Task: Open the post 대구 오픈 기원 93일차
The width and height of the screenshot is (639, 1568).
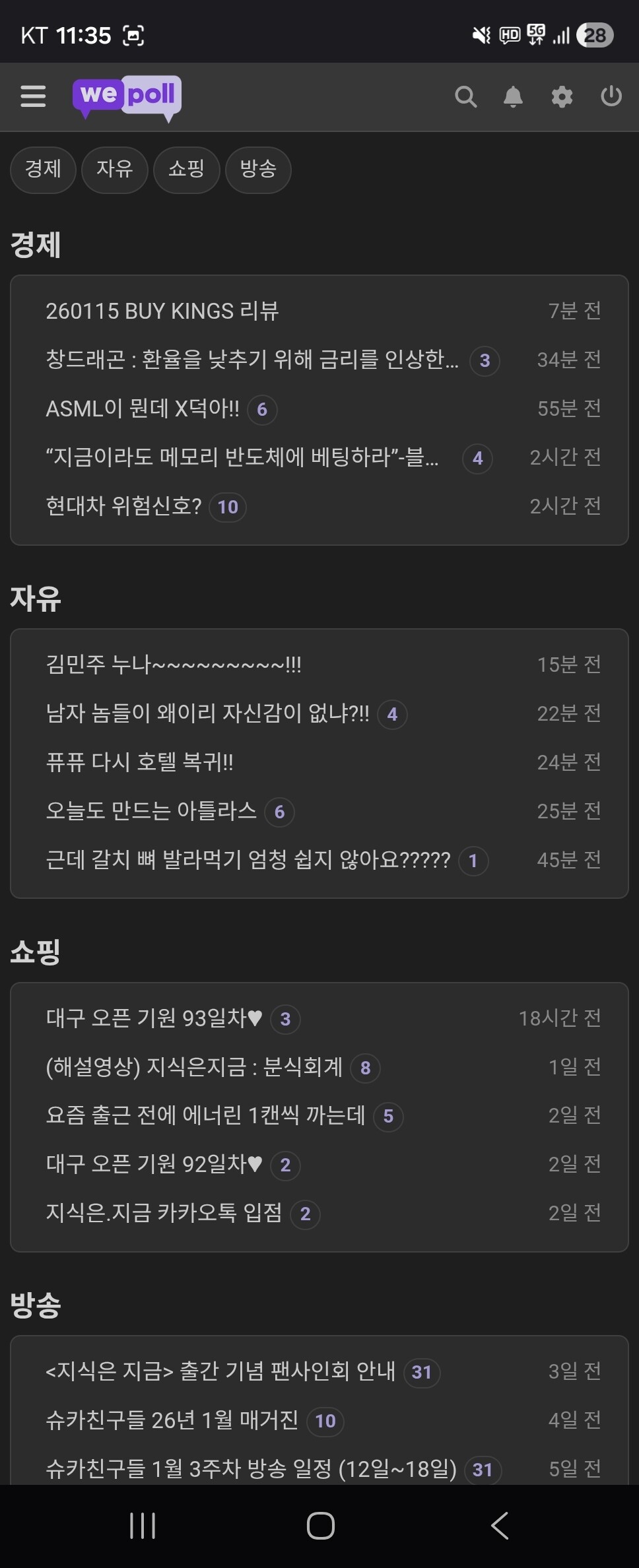Action: [154, 1018]
